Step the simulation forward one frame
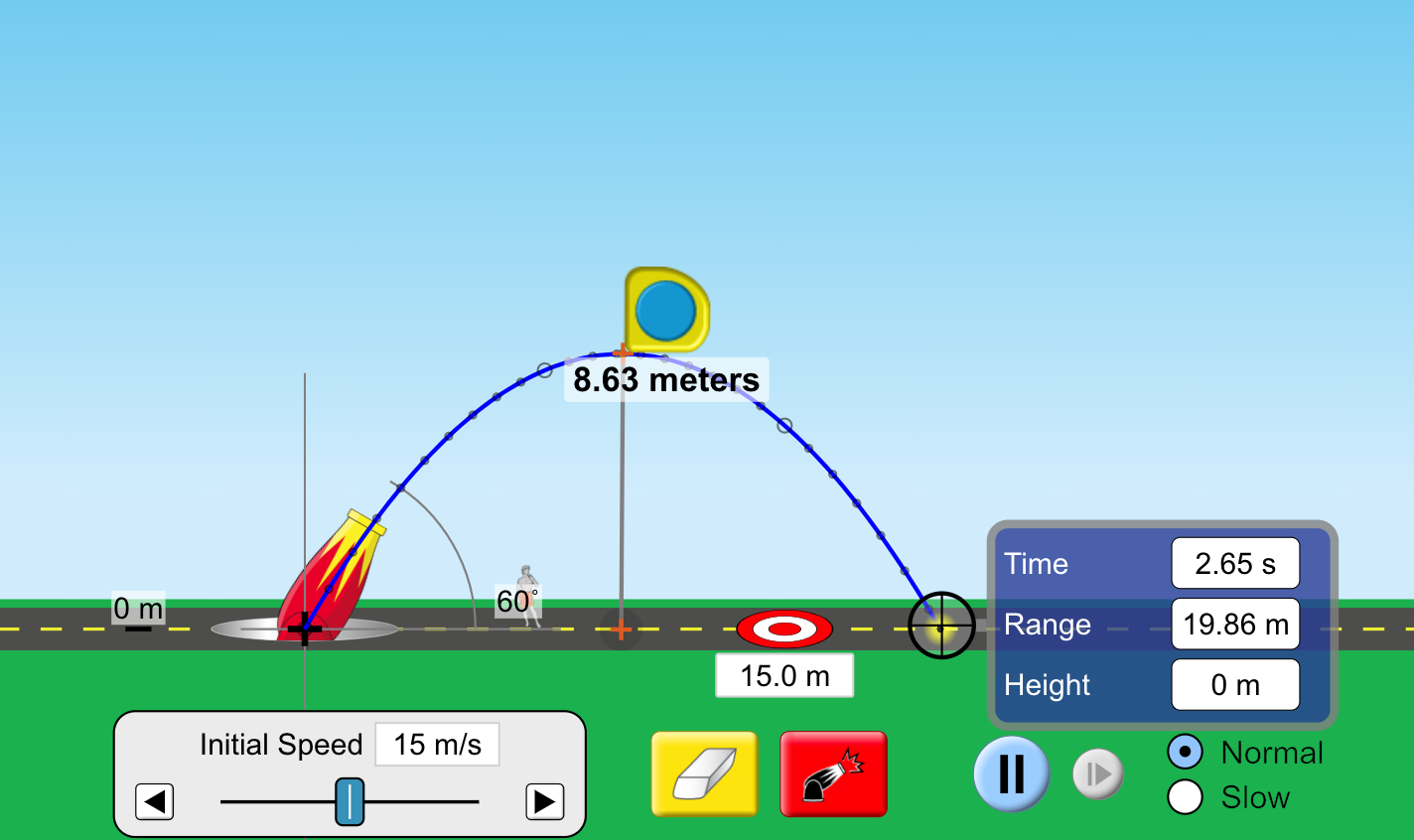This screenshot has height=840, width=1414. (1098, 774)
